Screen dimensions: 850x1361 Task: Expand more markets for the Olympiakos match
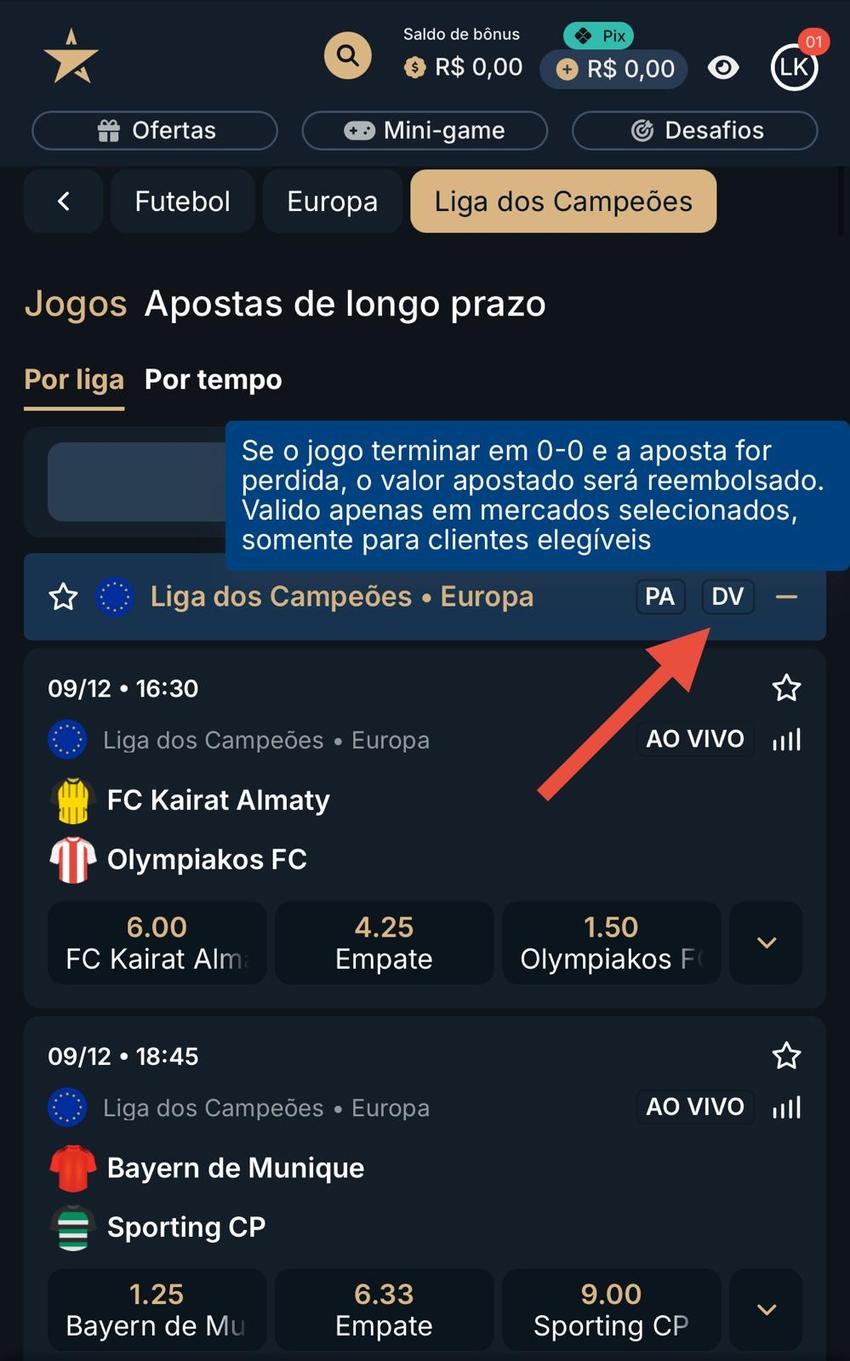pos(765,942)
